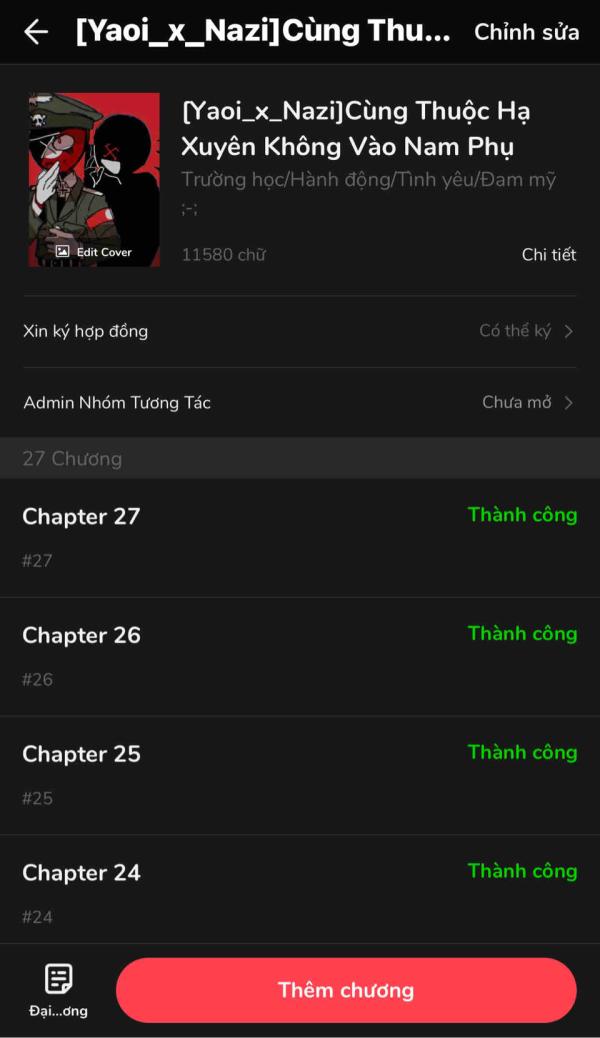This screenshot has height=1038, width=600.
Task: Open the Admin Nhóm Tương Tác row
Action: point(300,402)
